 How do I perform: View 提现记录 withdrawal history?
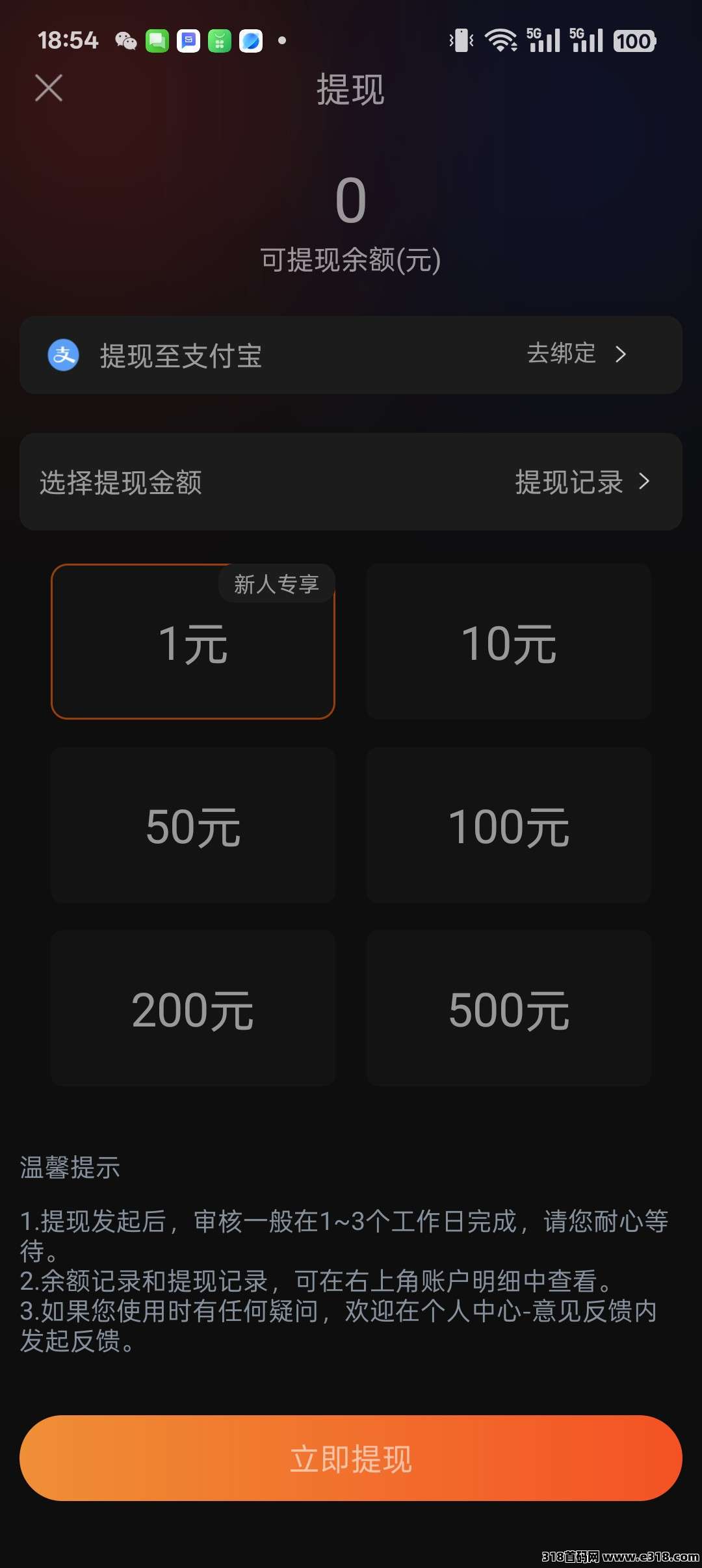click(x=582, y=482)
